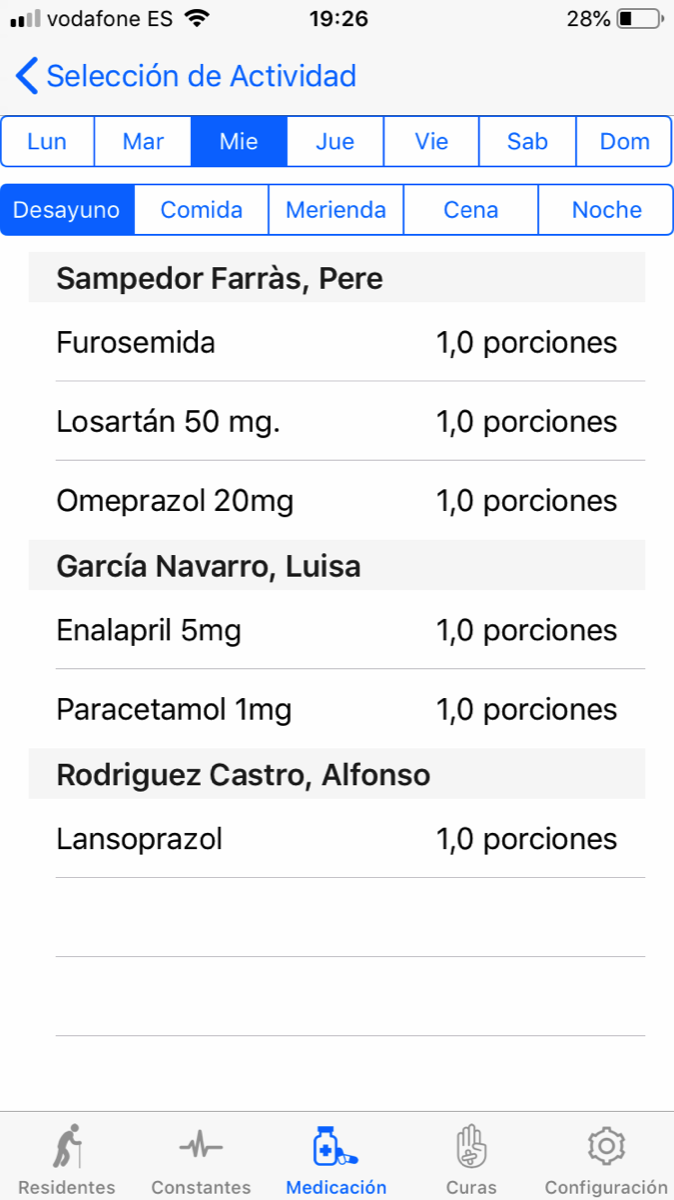Select the Merienda segment

pos(336,210)
